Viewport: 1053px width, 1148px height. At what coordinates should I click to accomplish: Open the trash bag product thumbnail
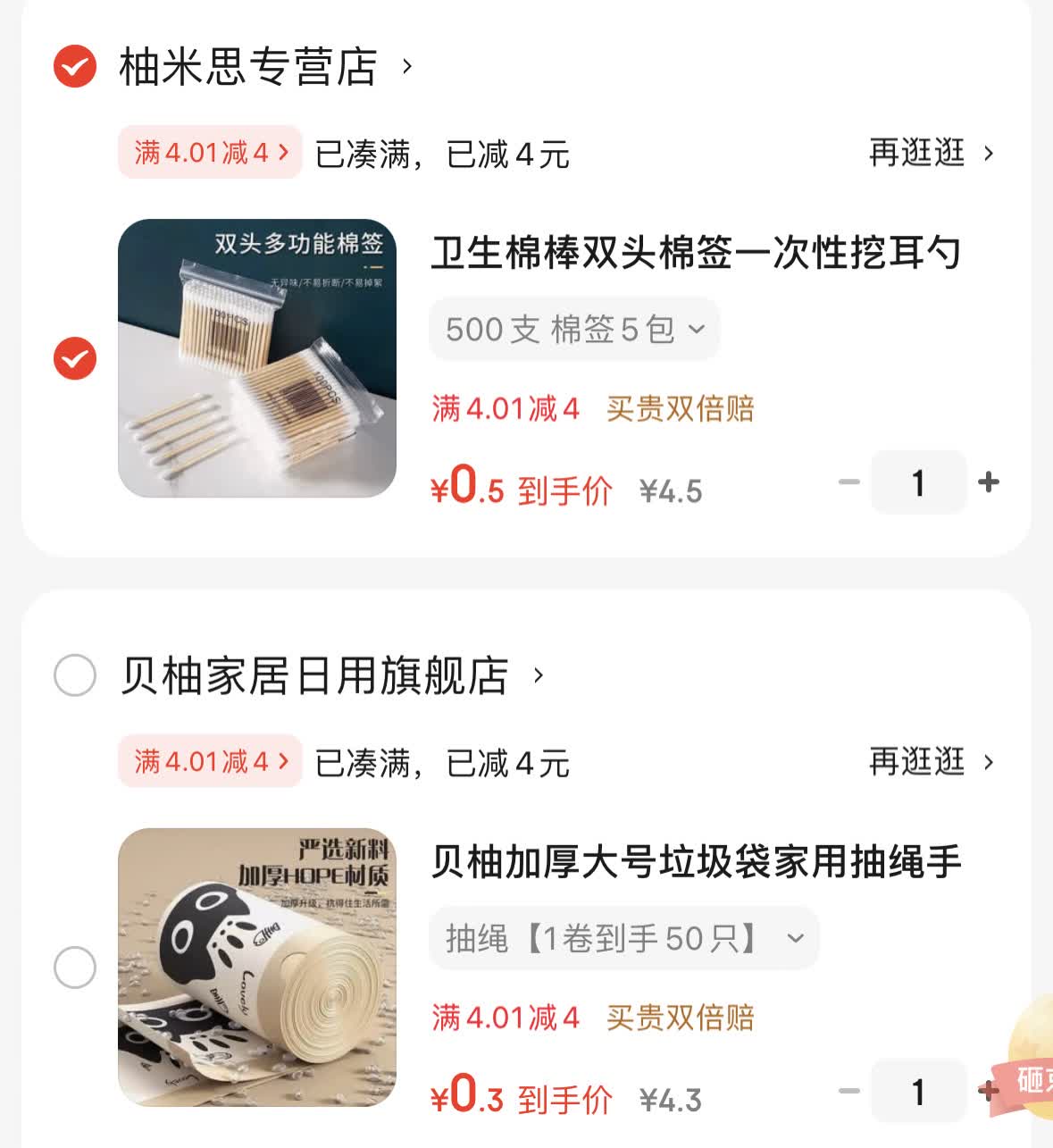[257, 967]
